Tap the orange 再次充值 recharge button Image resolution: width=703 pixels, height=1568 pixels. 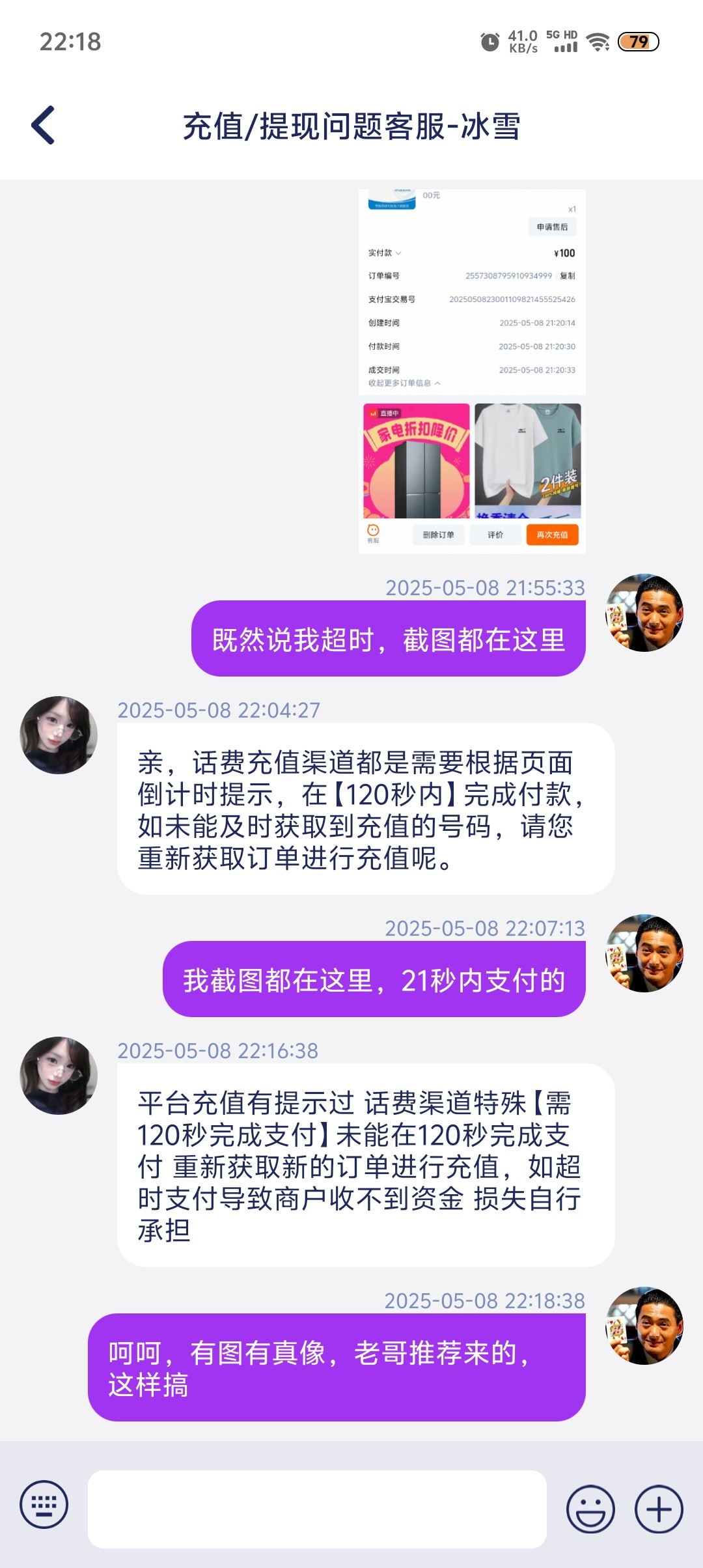click(552, 534)
